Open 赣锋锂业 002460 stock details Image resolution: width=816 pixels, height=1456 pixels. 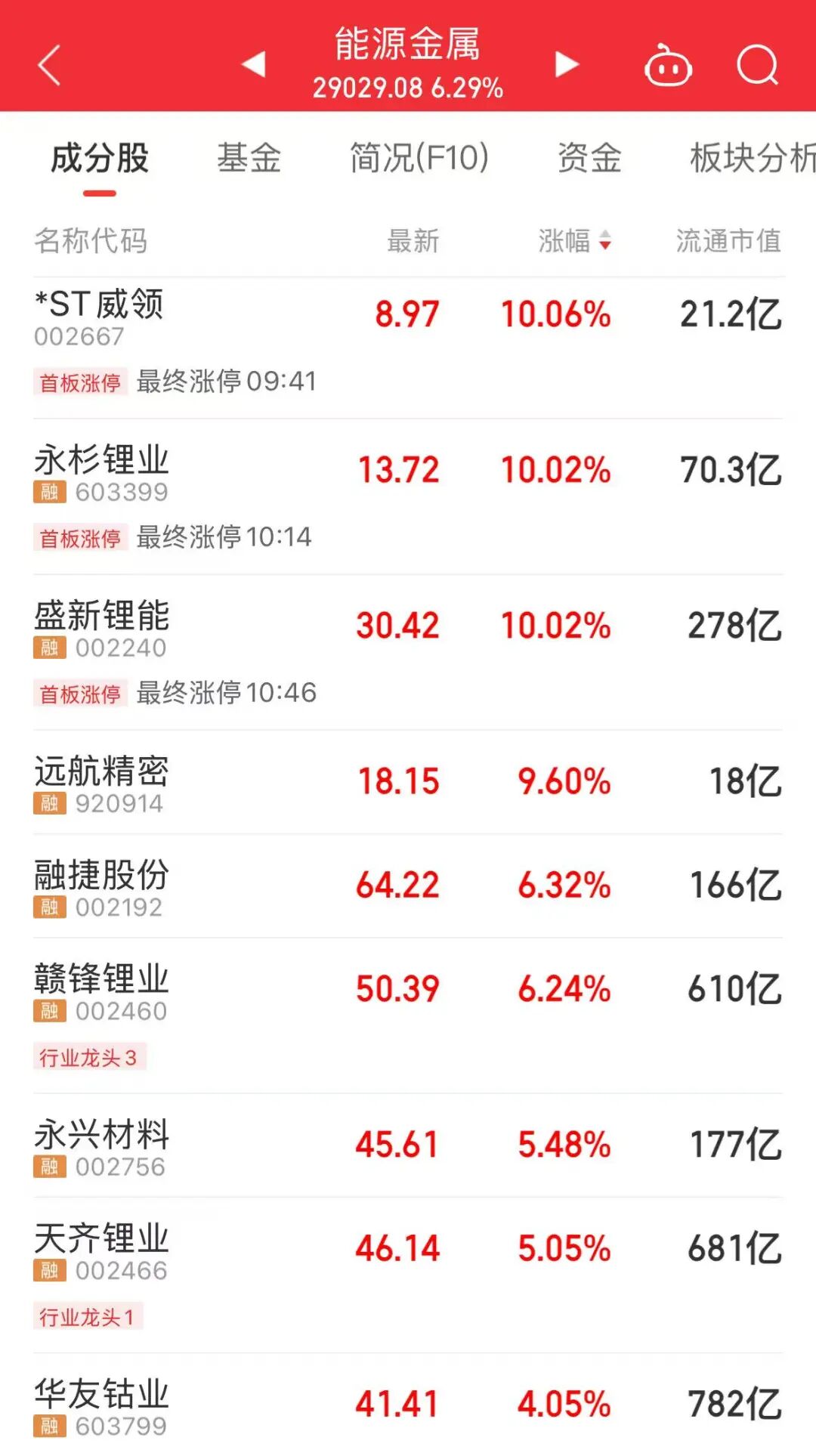pyautogui.click(x=408, y=1016)
